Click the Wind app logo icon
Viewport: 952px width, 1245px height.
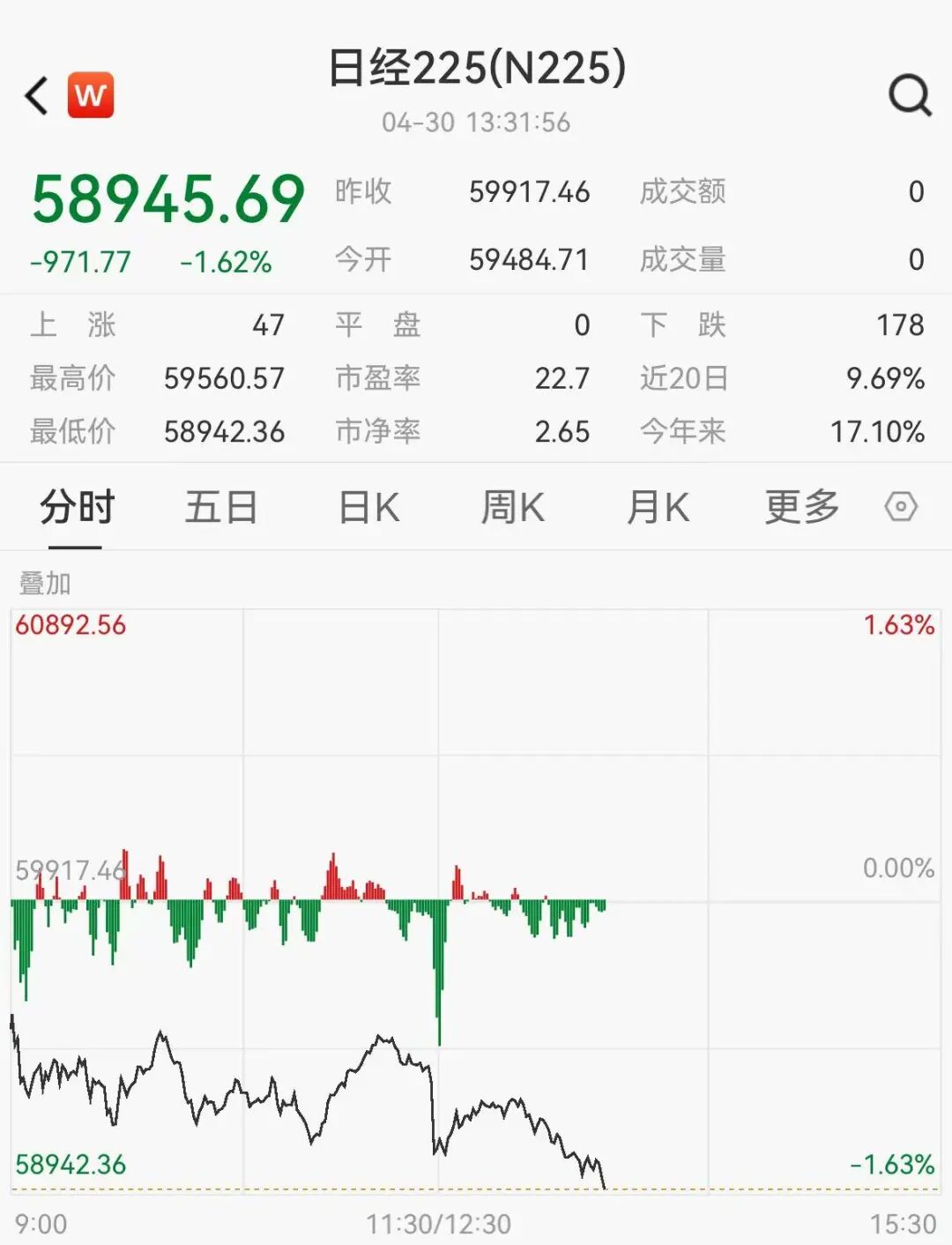(x=91, y=95)
